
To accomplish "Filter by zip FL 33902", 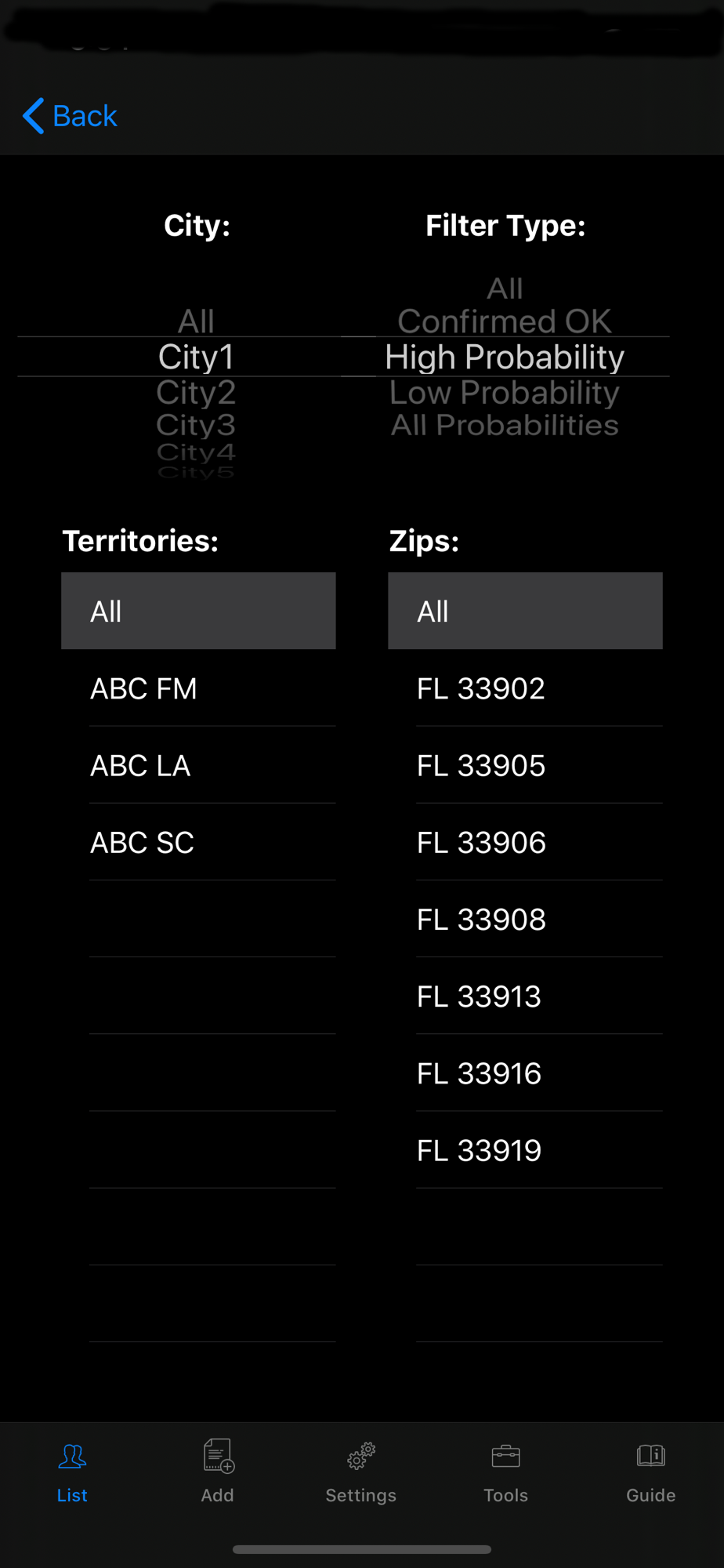I will coord(525,688).
